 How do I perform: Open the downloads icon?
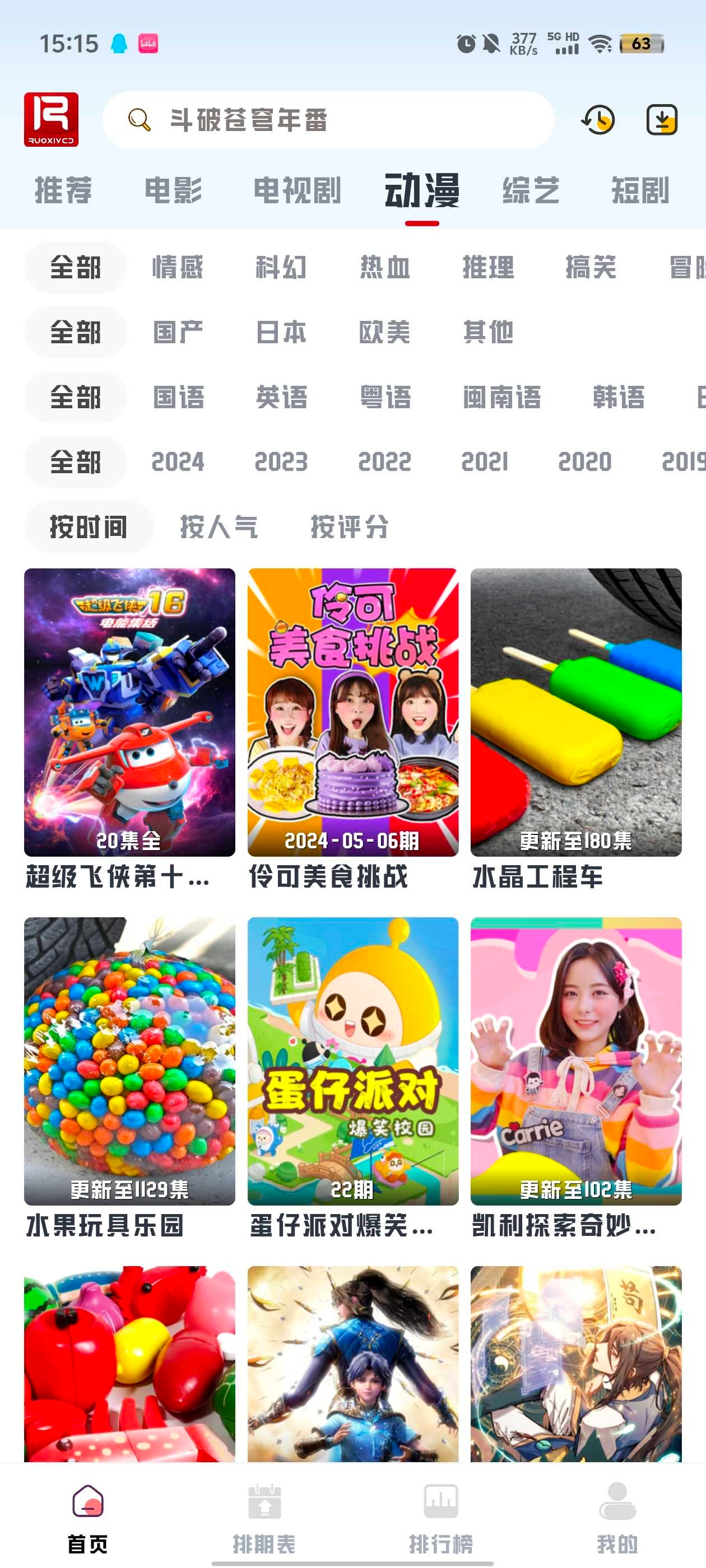662,120
